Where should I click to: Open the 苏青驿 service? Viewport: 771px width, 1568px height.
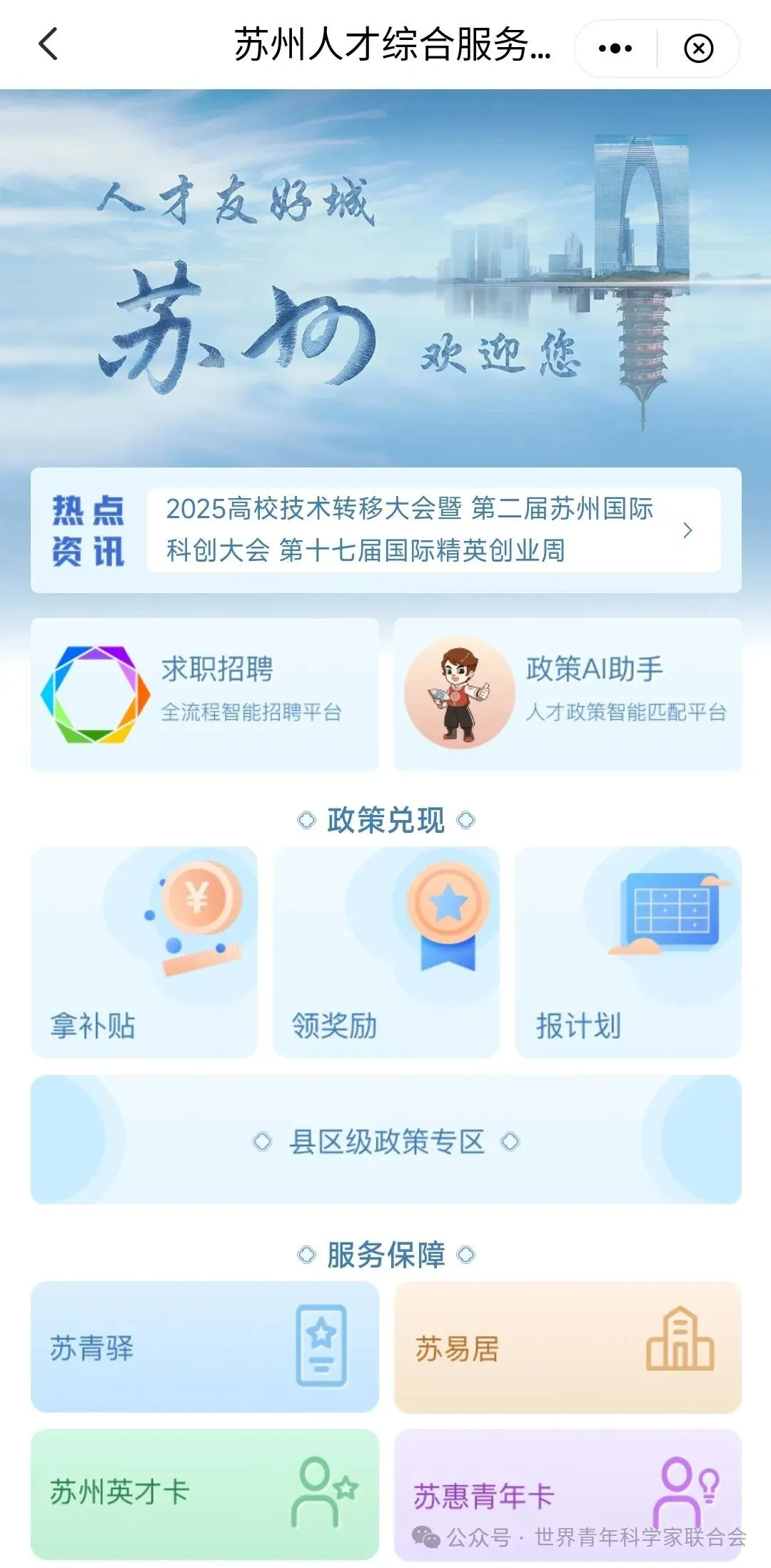pyautogui.click(x=204, y=1347)
